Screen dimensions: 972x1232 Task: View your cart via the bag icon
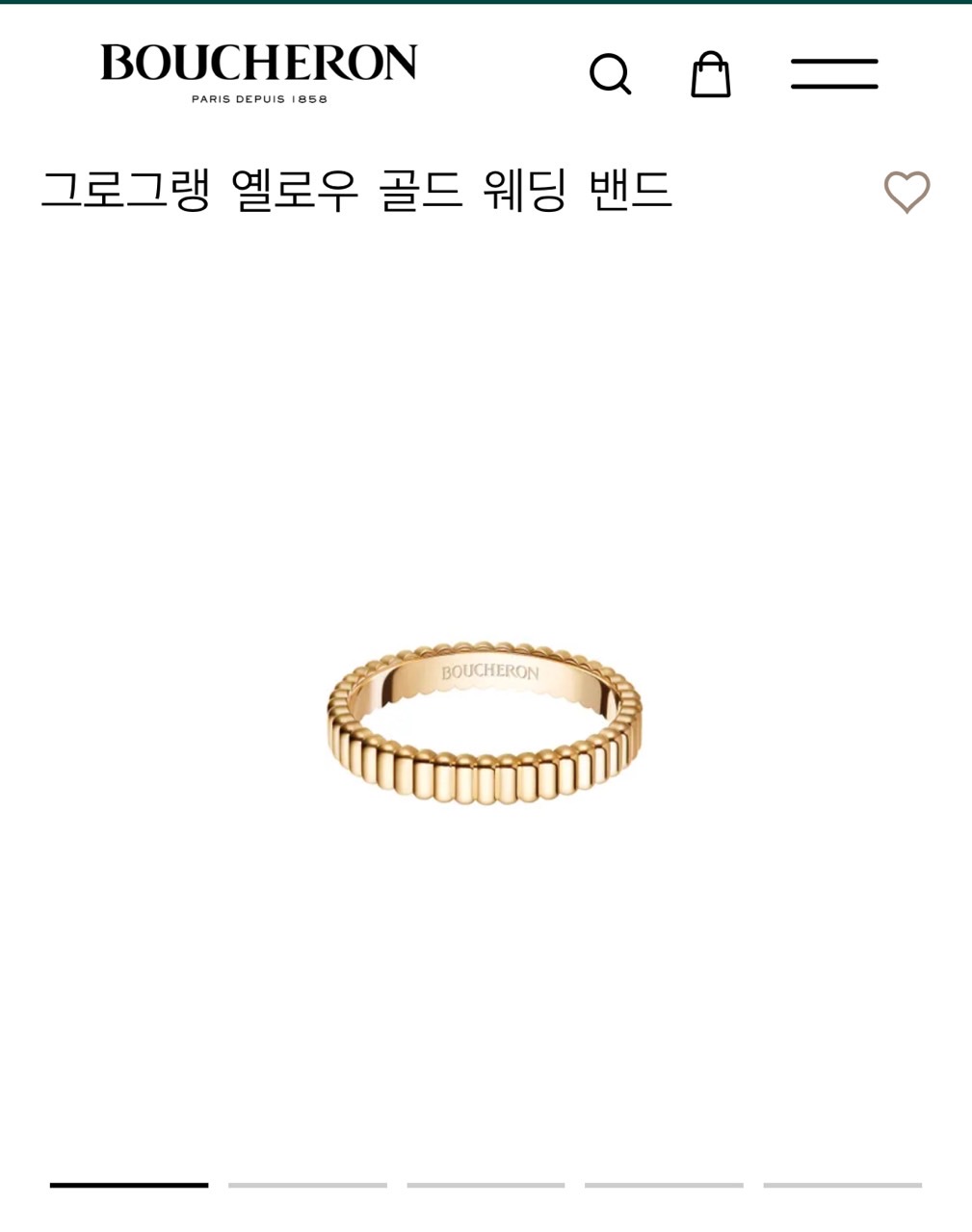point(709,73)
